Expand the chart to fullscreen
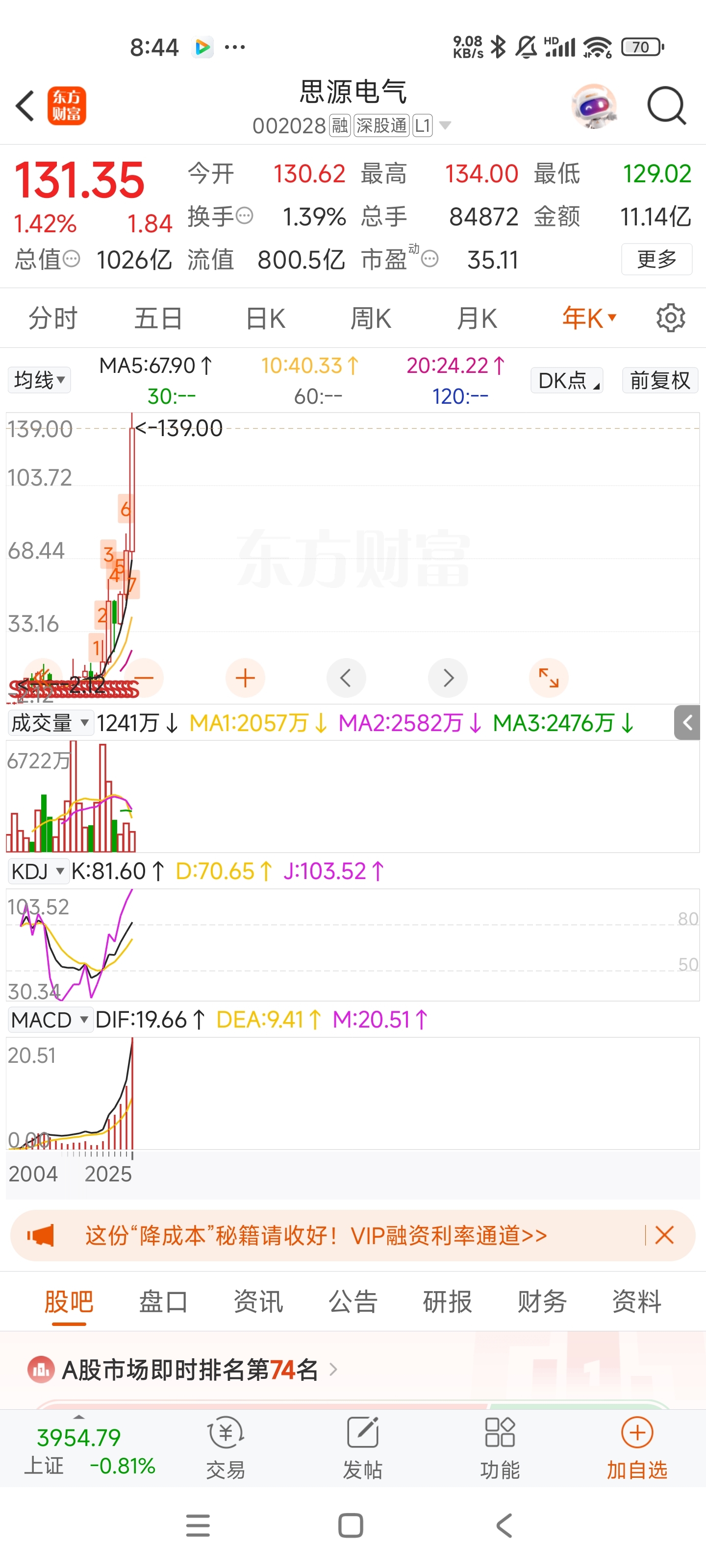Viewport: 706px width, 1568px height. click(x=548, y=678)
